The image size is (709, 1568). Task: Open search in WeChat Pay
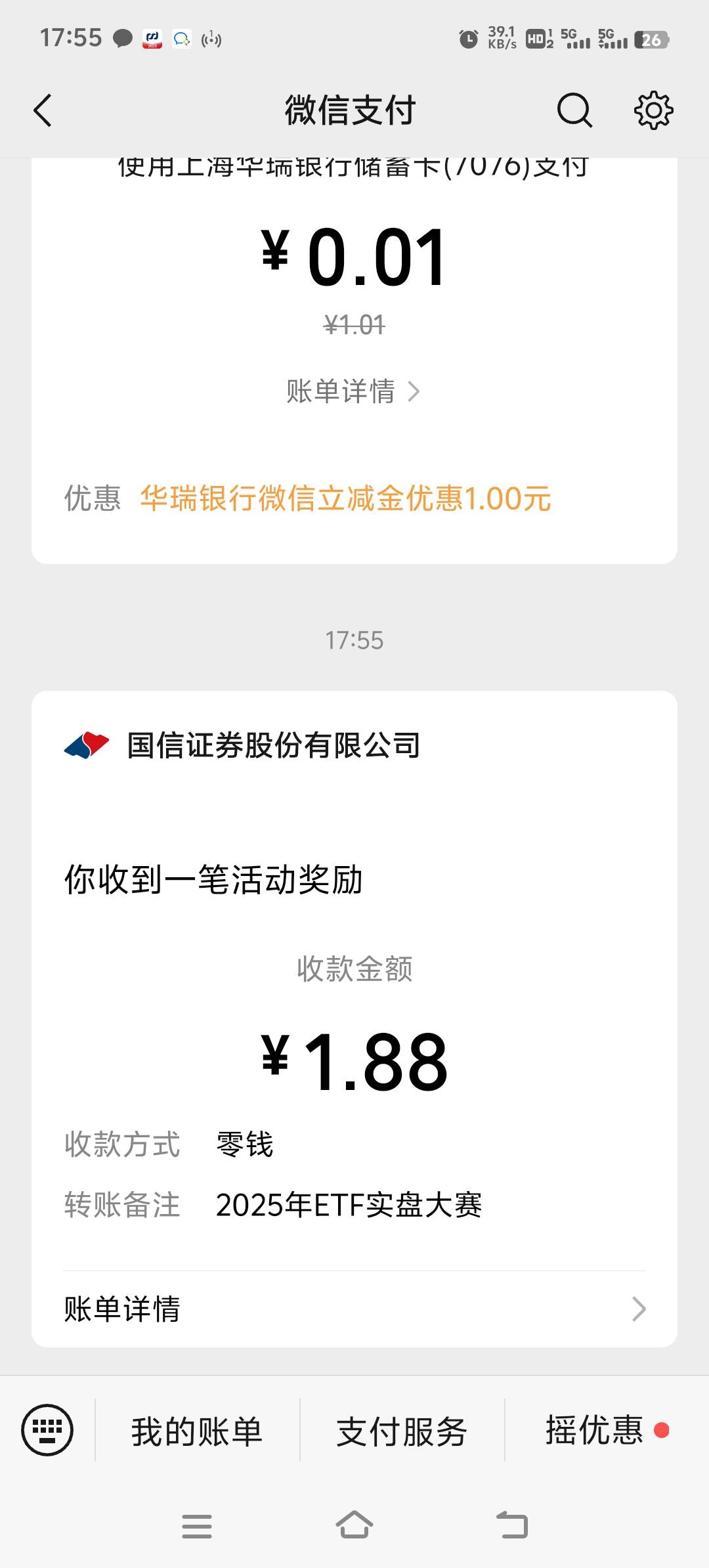(574, 110)
